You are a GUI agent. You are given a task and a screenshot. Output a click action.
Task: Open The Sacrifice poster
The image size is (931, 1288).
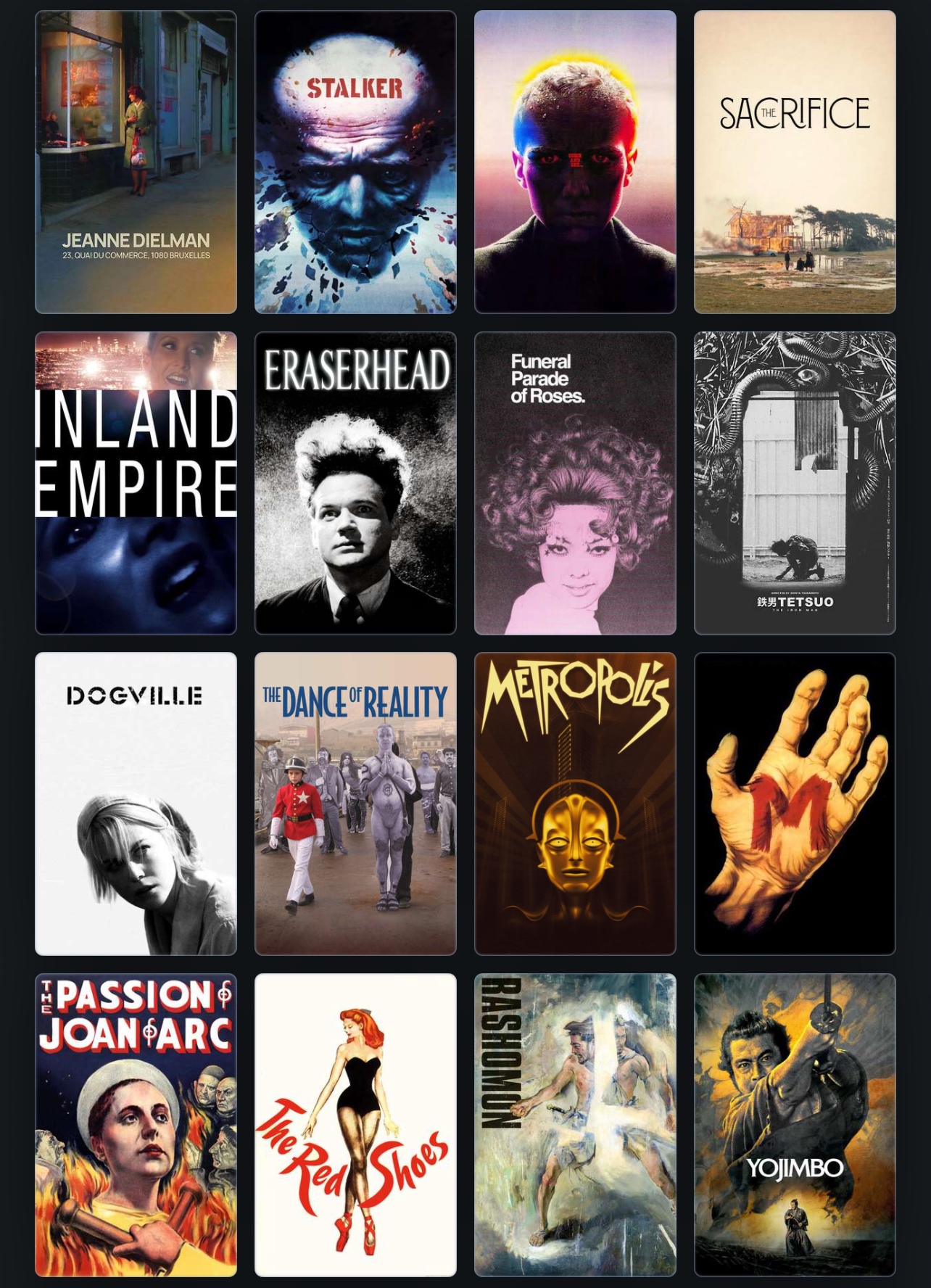coord(795,162)
